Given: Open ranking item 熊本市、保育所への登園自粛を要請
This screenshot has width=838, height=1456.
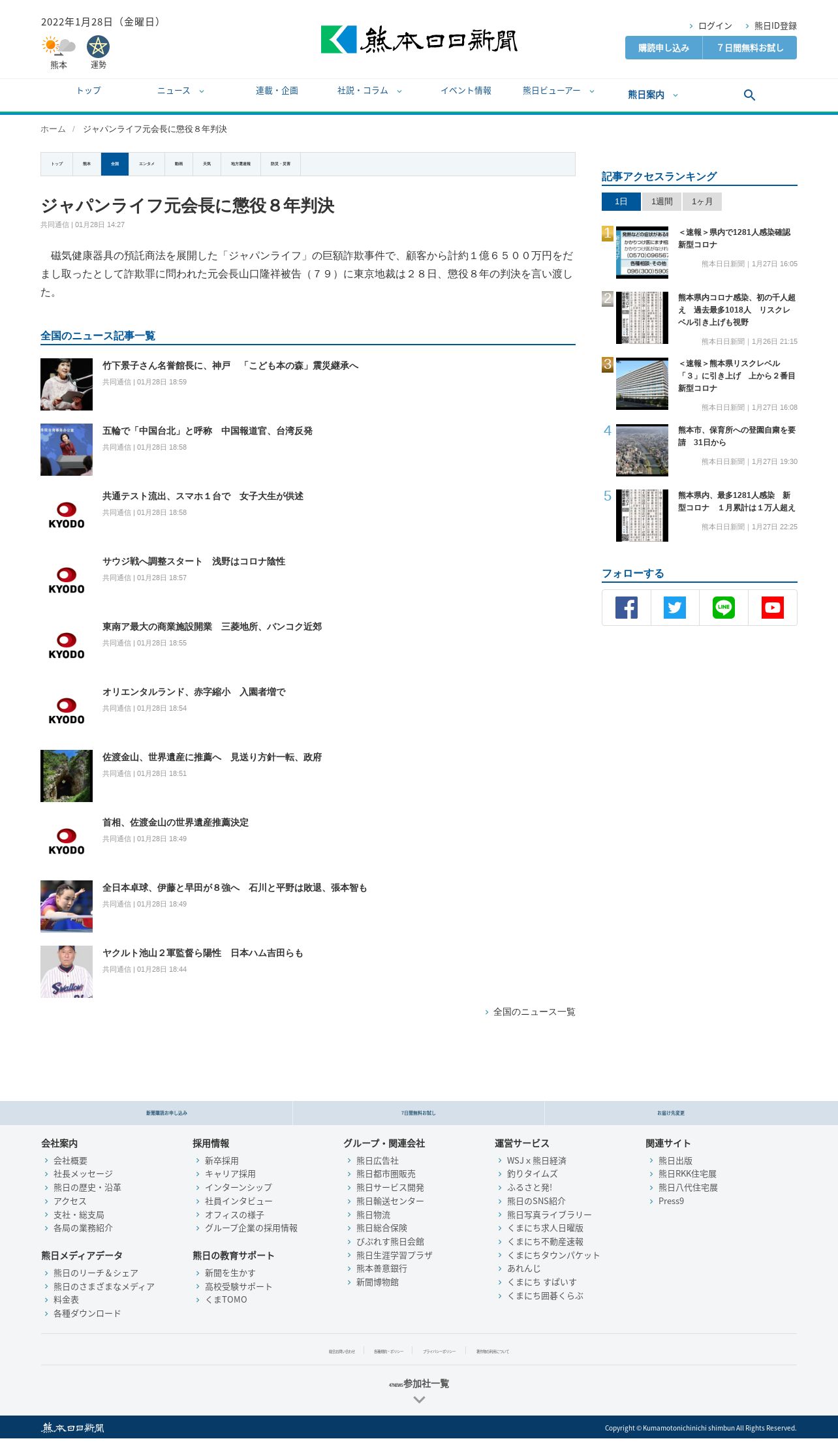Looking at the screenshot, I should click(x=737, y=436).
